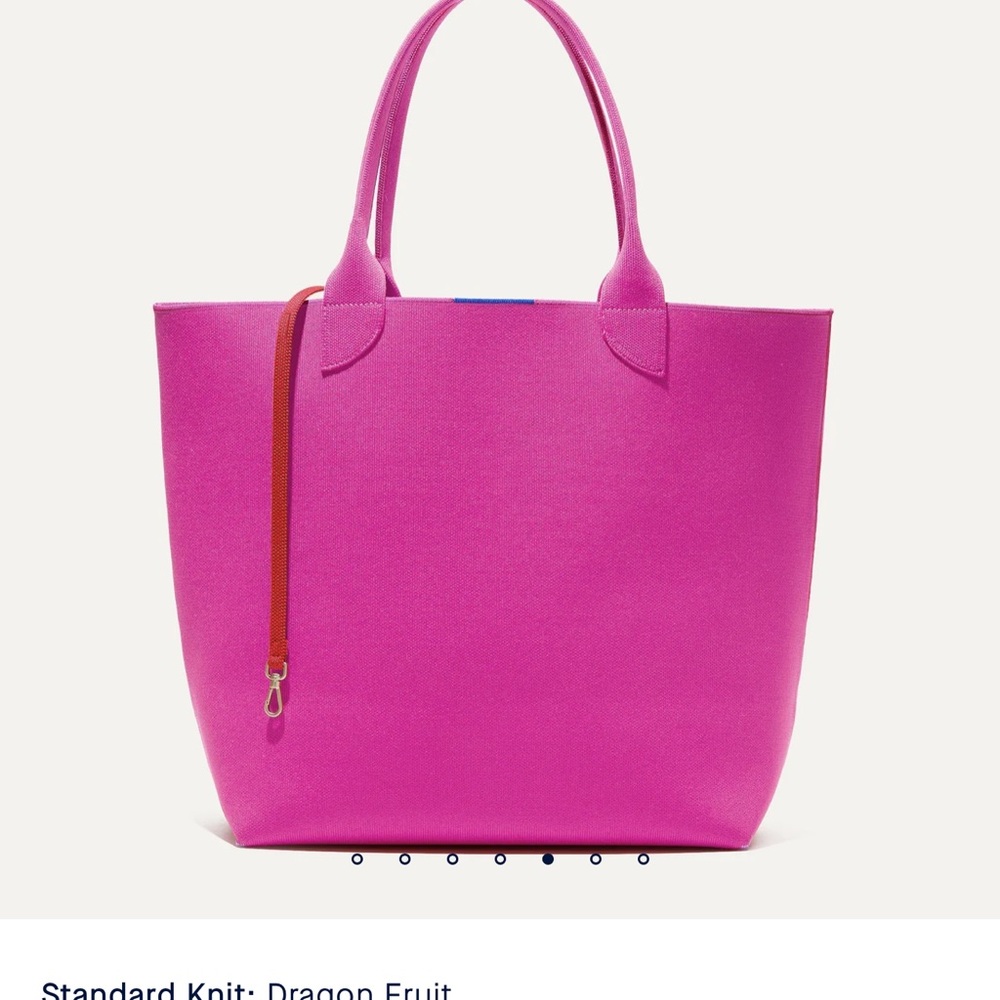Go to the sixth carousel image dot
This screenshot has height=1000, width=1000.
pos(595,858)
